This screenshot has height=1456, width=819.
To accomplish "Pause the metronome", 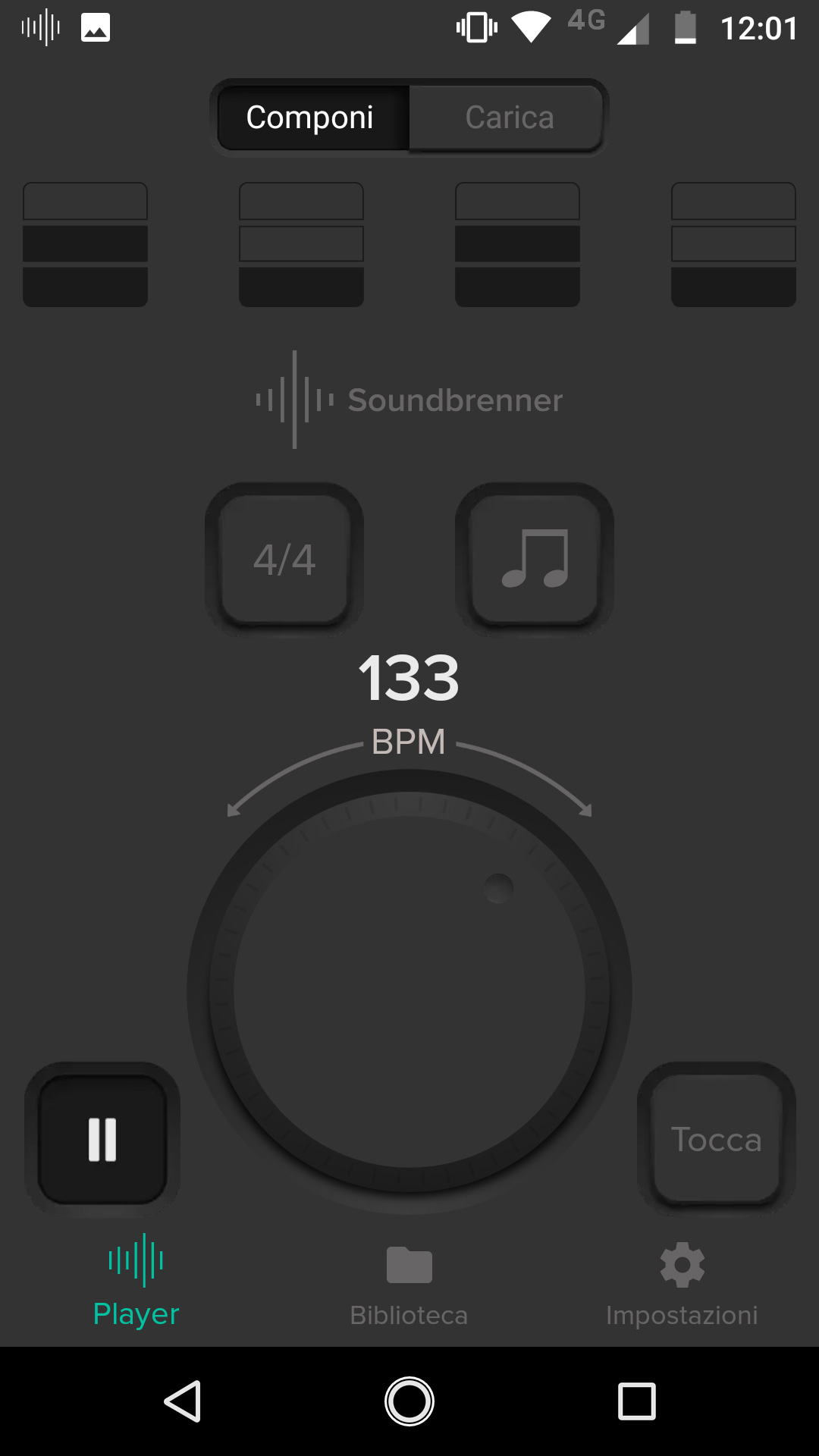I will tap(102, 1139).
